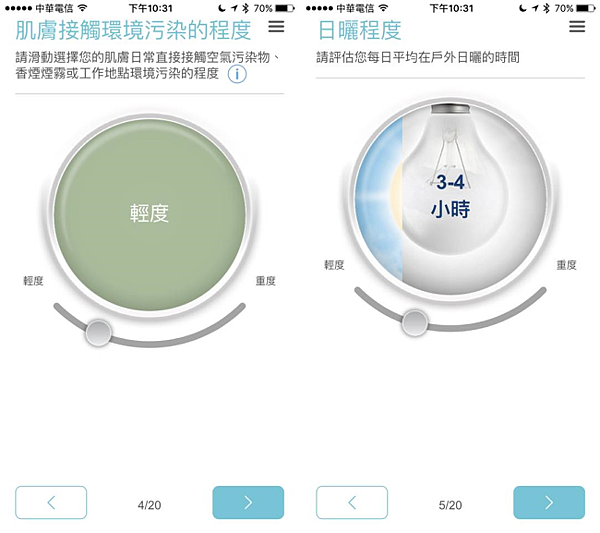This screenshot has width=600, height=533.
Task: Tap the pollution level slider knob
Action: pyautogui.click(x=98, y=333)
